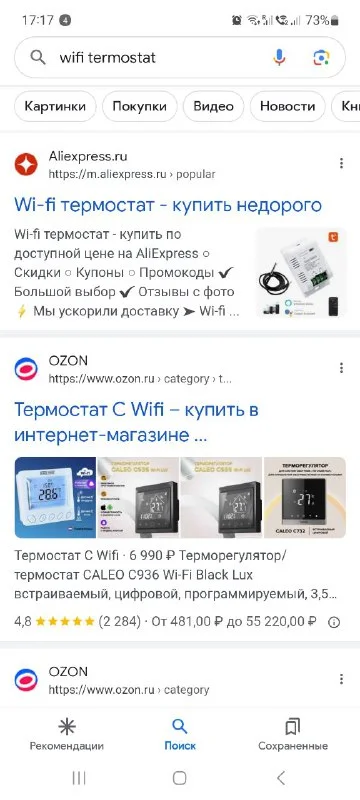
Task: Tap the Aliexpress thermostat thumbnail image
Action: click(x=301, y=272)
